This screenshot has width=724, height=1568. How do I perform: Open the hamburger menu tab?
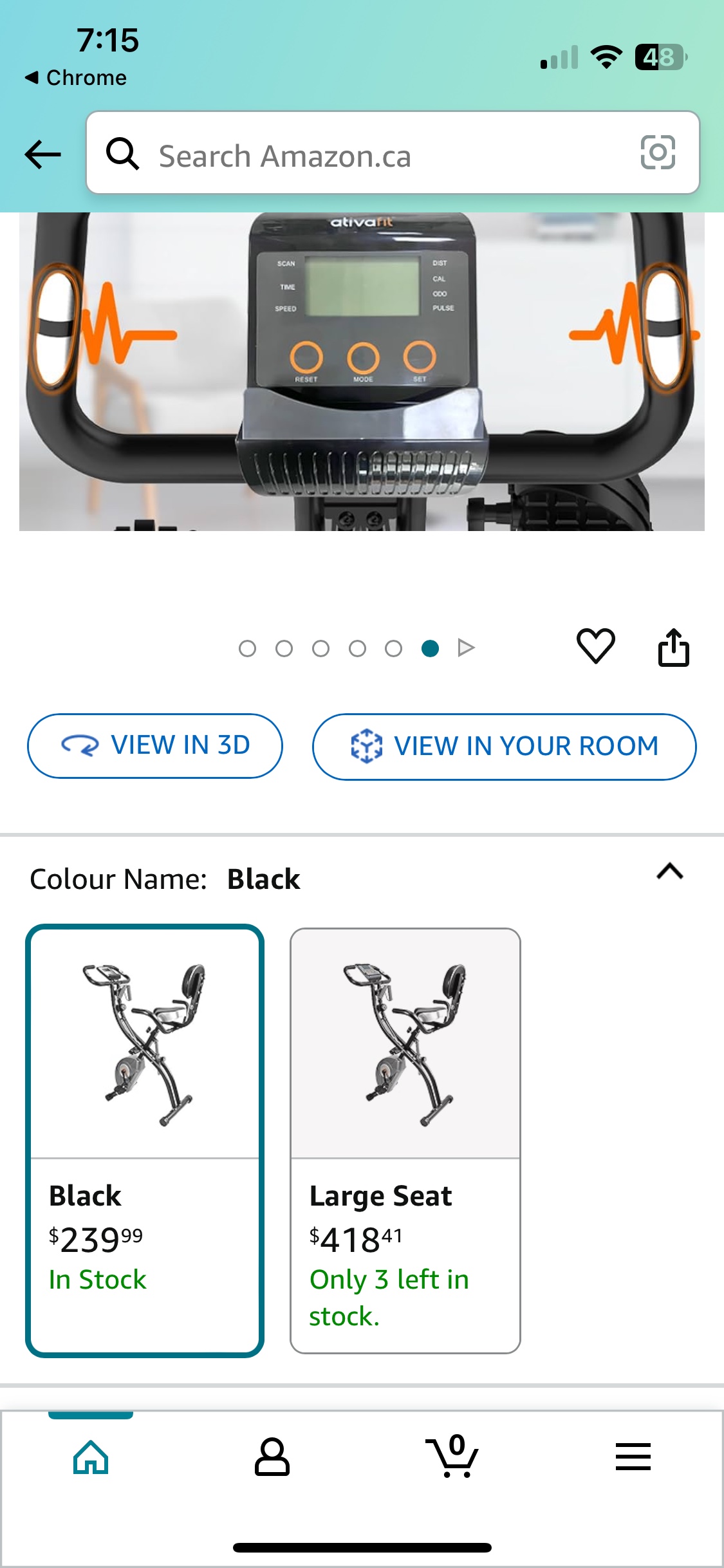coord(633,1457)
